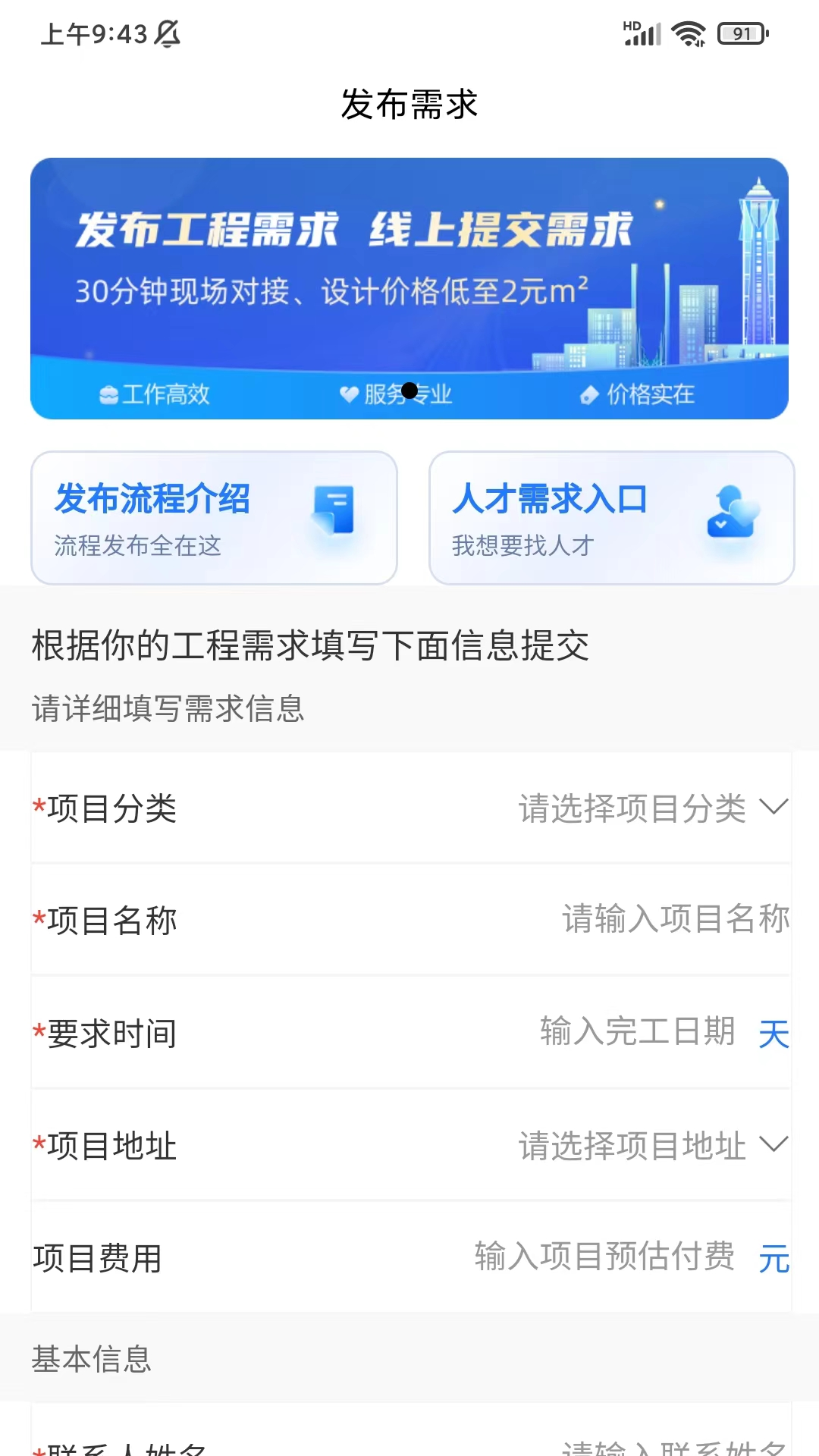The width and height of the screenshot is (819, 1456).
Task: Open the 发布工程需求 banner
Action: [x=409, y=288]
